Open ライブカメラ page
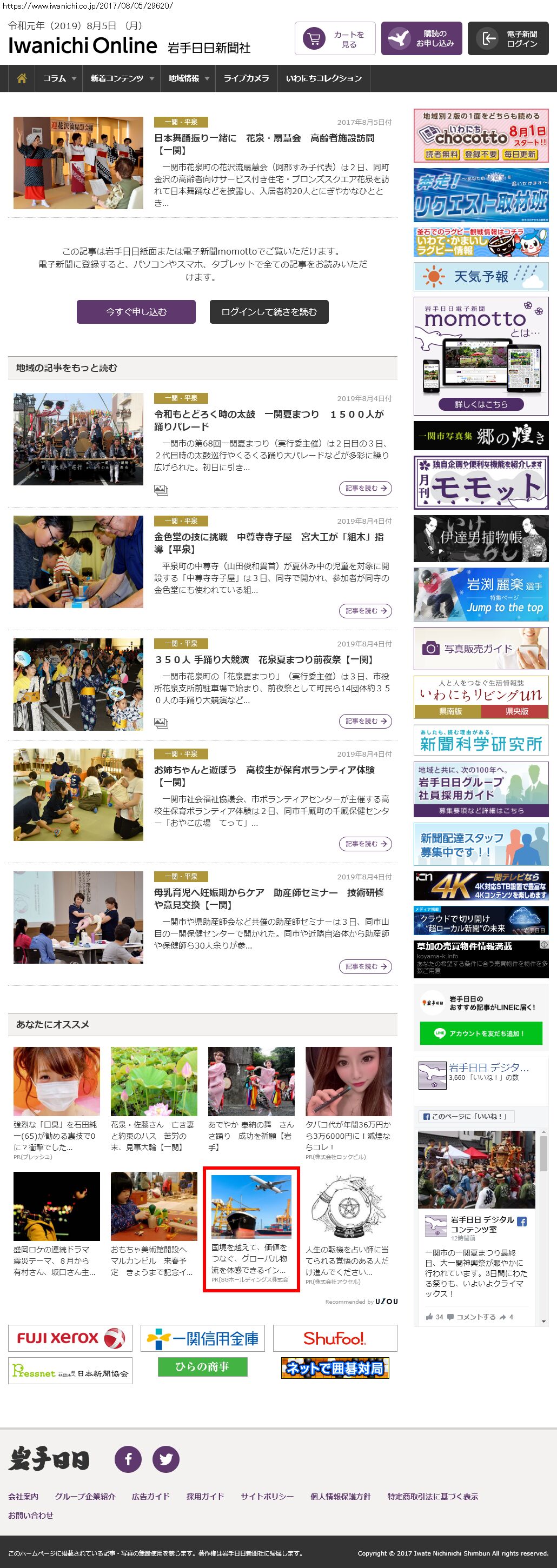The width and height of the screenshot is (557, 1568). [246, 78]
